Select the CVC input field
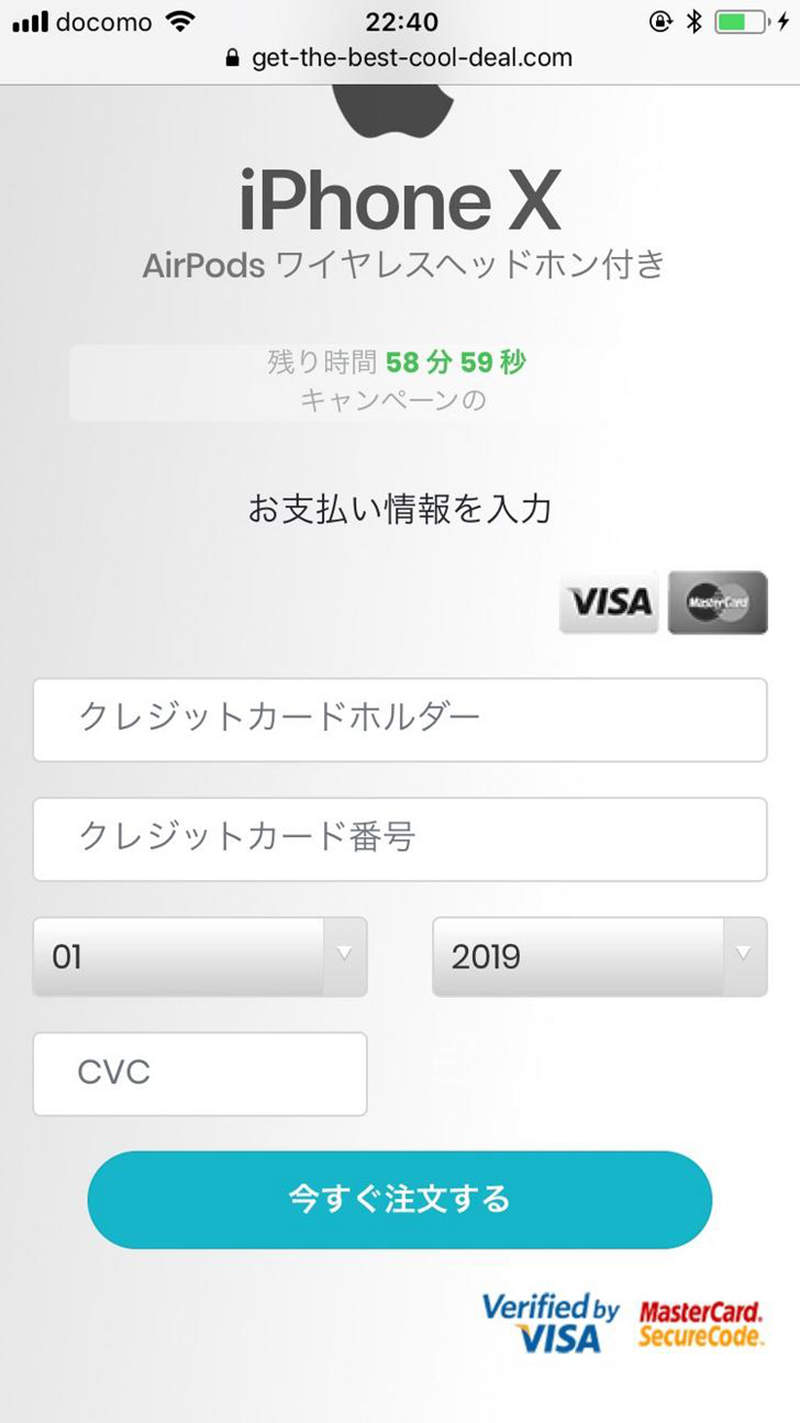The height and width of the screenshot is (1423, 800). [200, 1073]
